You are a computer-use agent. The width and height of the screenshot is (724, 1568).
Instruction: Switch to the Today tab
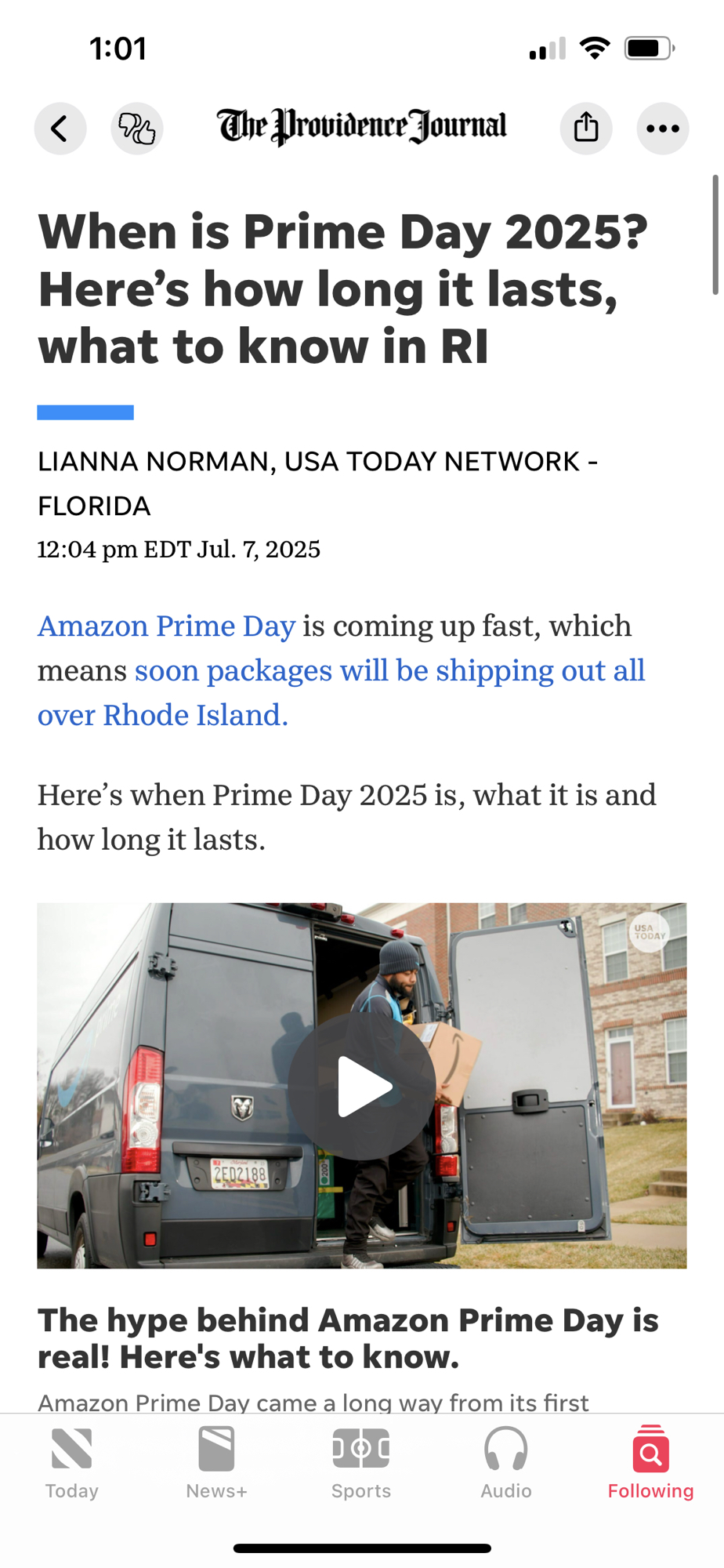[72, 1463]
